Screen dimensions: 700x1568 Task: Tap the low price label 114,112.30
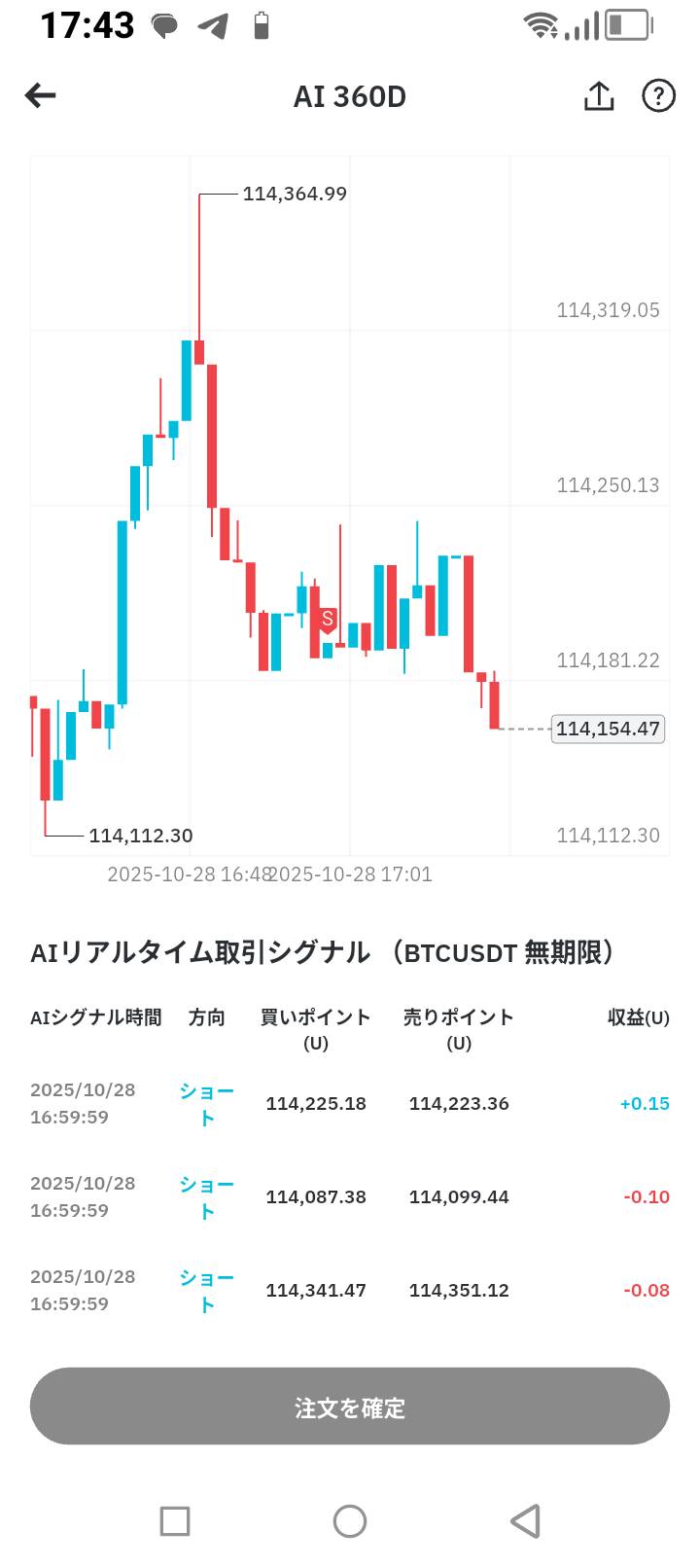point(140,835)
